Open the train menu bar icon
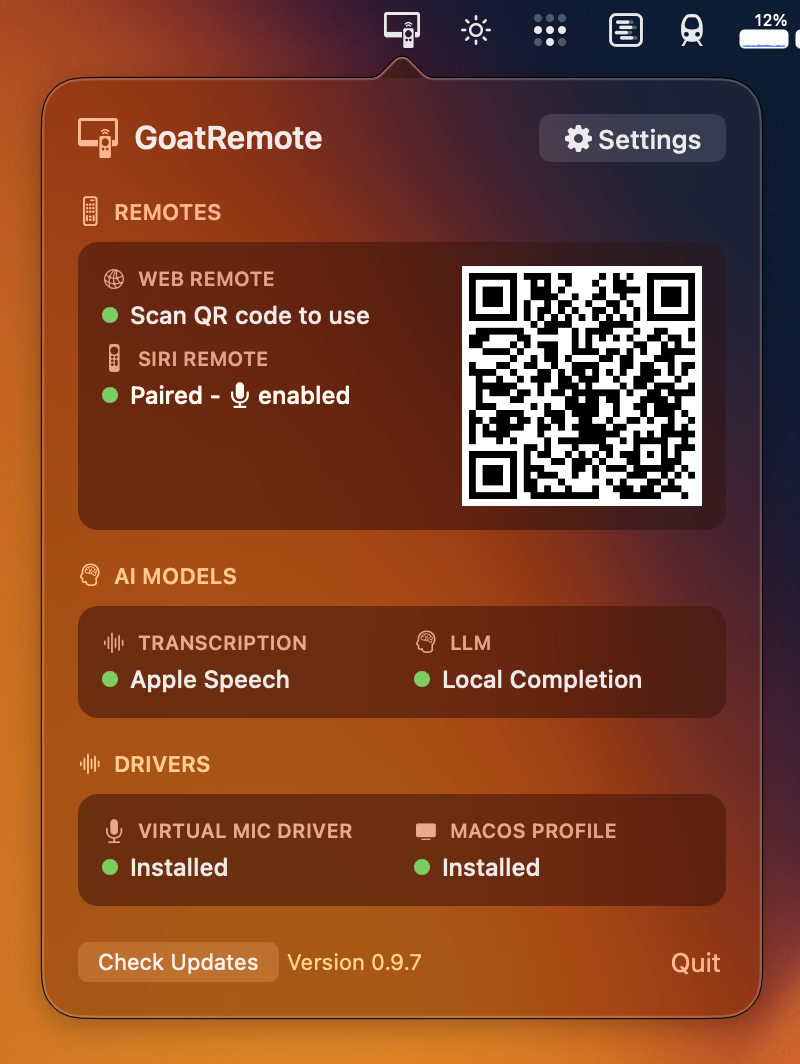 point(691,30)
